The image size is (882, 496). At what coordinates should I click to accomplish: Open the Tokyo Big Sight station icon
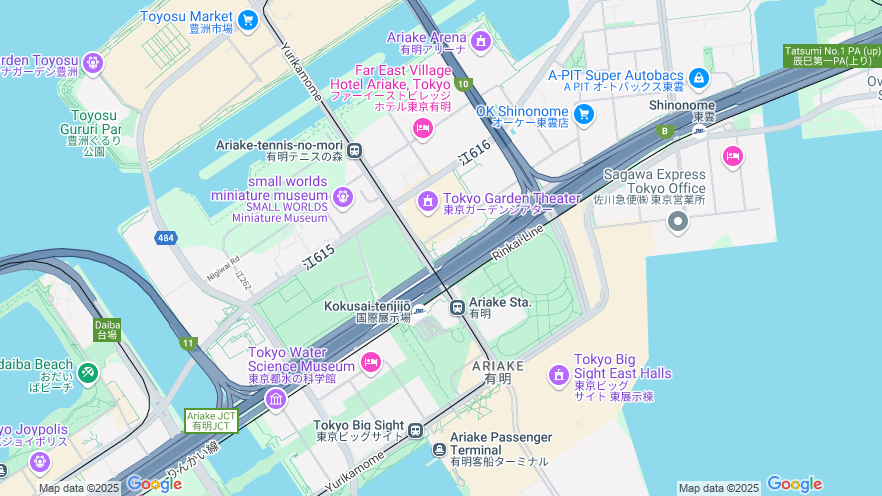click(415, 430)
